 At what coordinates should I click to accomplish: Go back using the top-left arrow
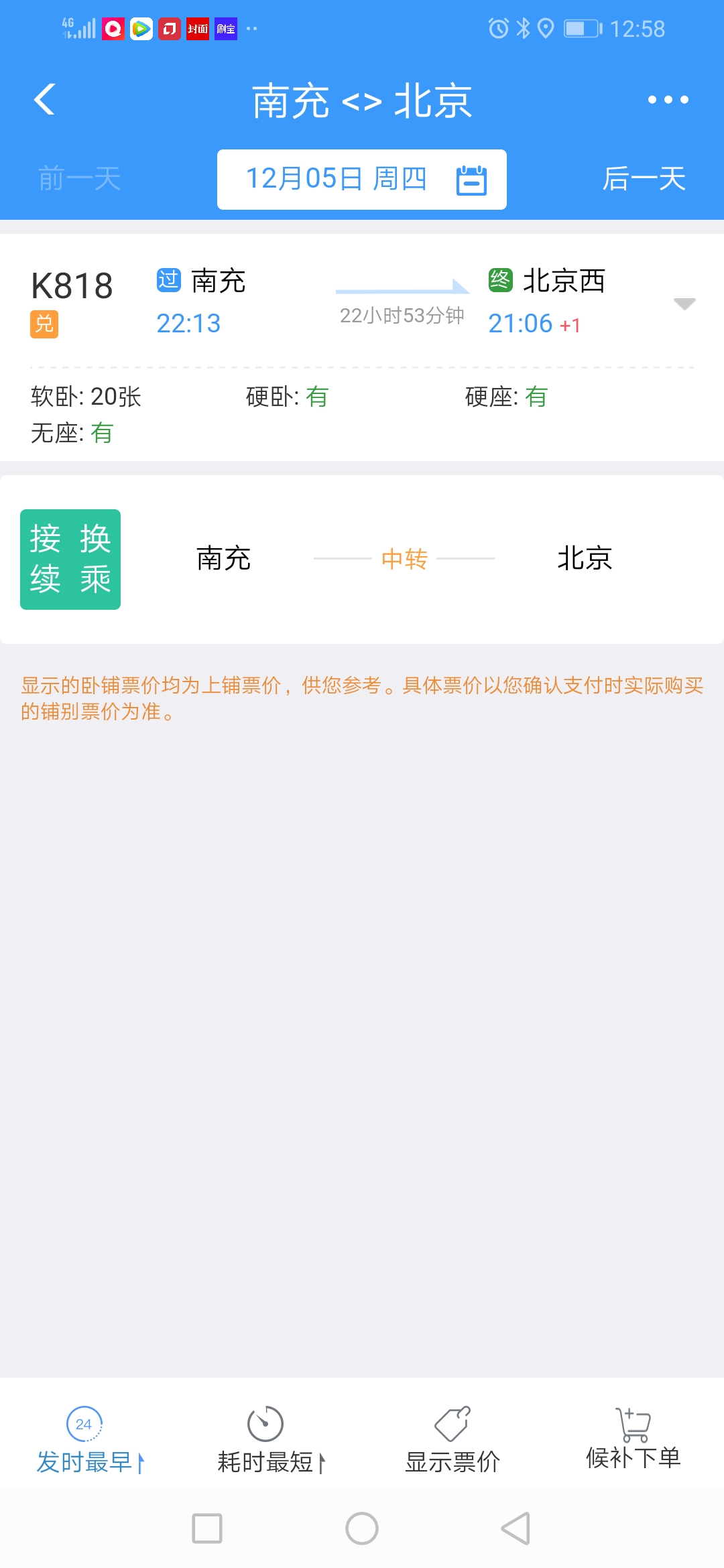(44, 100)
